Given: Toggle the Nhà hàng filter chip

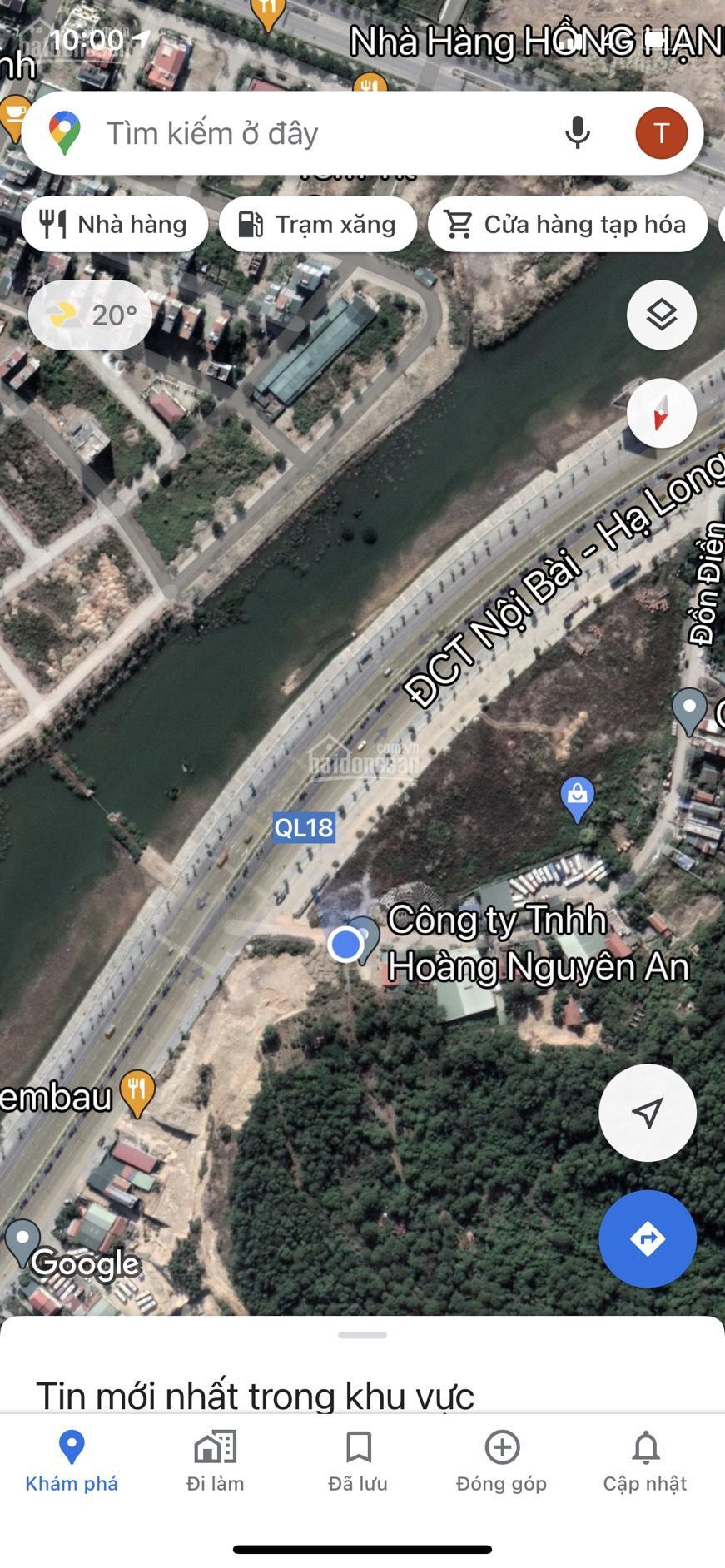Looking at the screenshot, I should (x=114, y=223).
